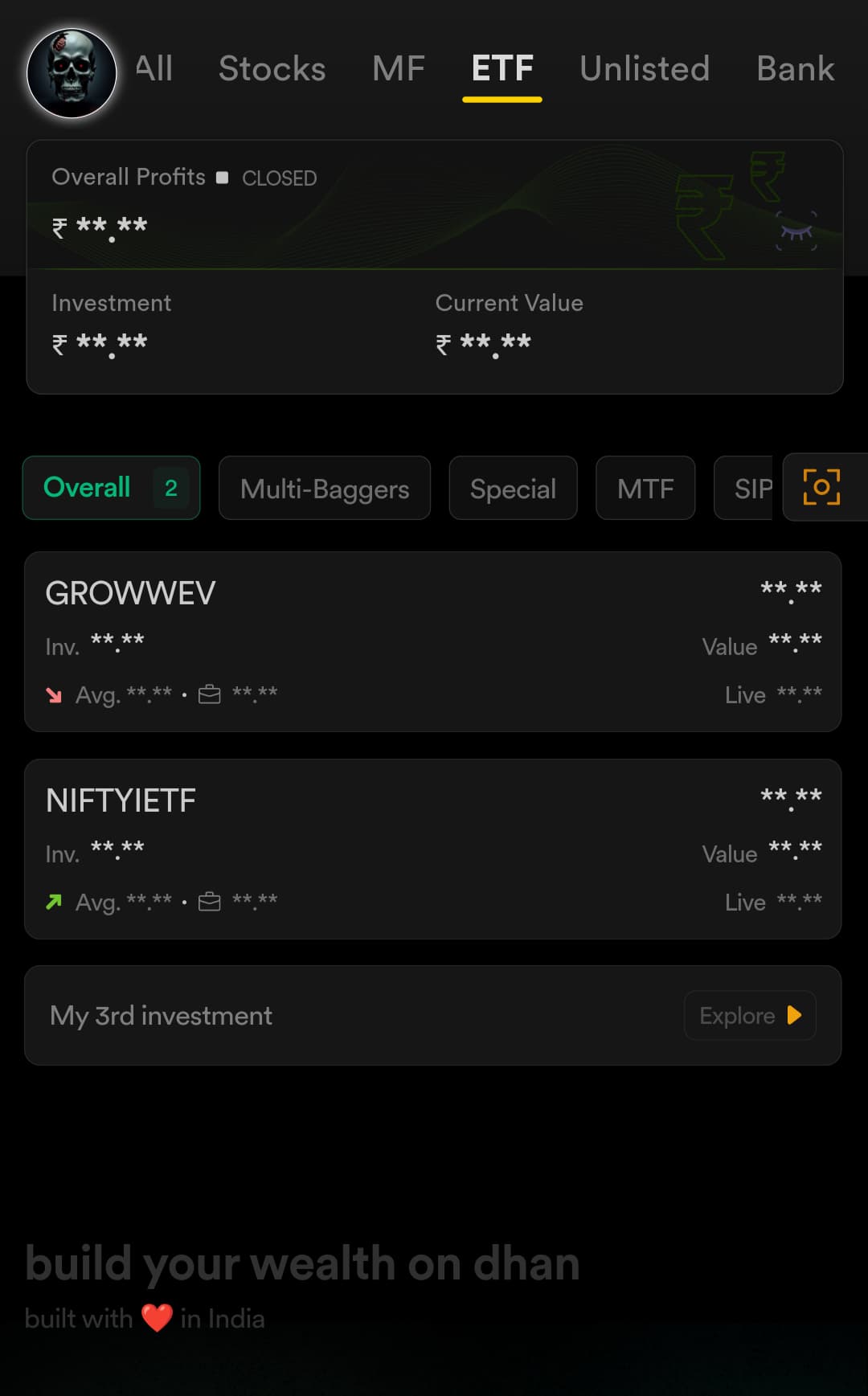This screenshot has width=868, height=1396.
Task: Switch to the Stocks tab
Action: (272, 69)
